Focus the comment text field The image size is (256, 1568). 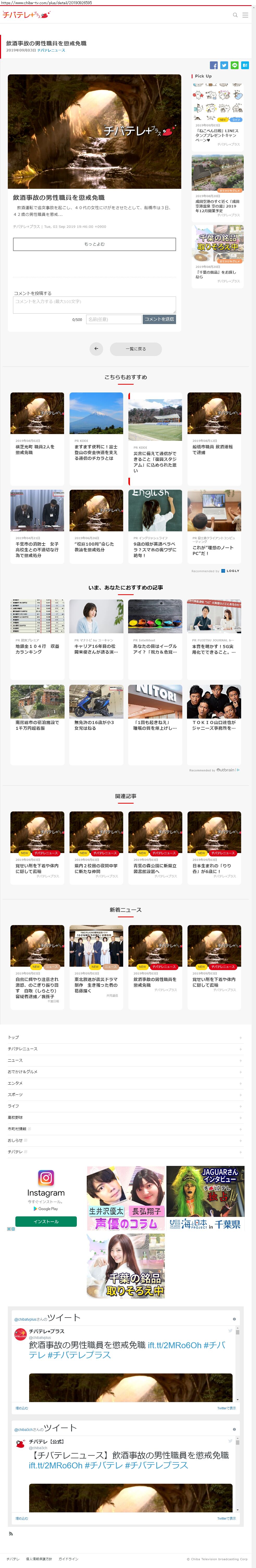tap(95, 304)
